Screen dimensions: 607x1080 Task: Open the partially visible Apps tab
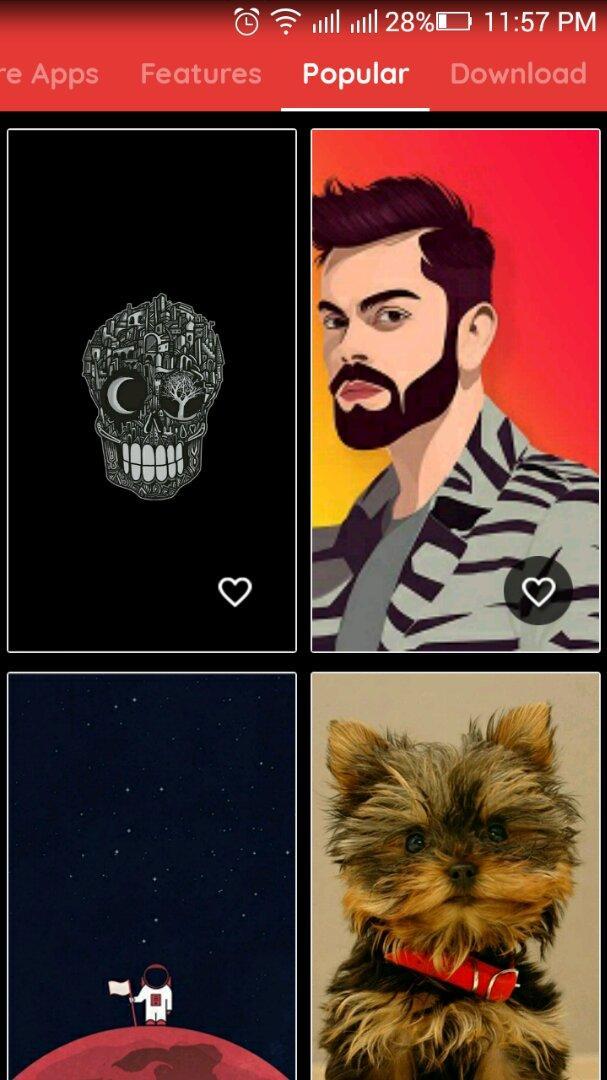(50, 74)
